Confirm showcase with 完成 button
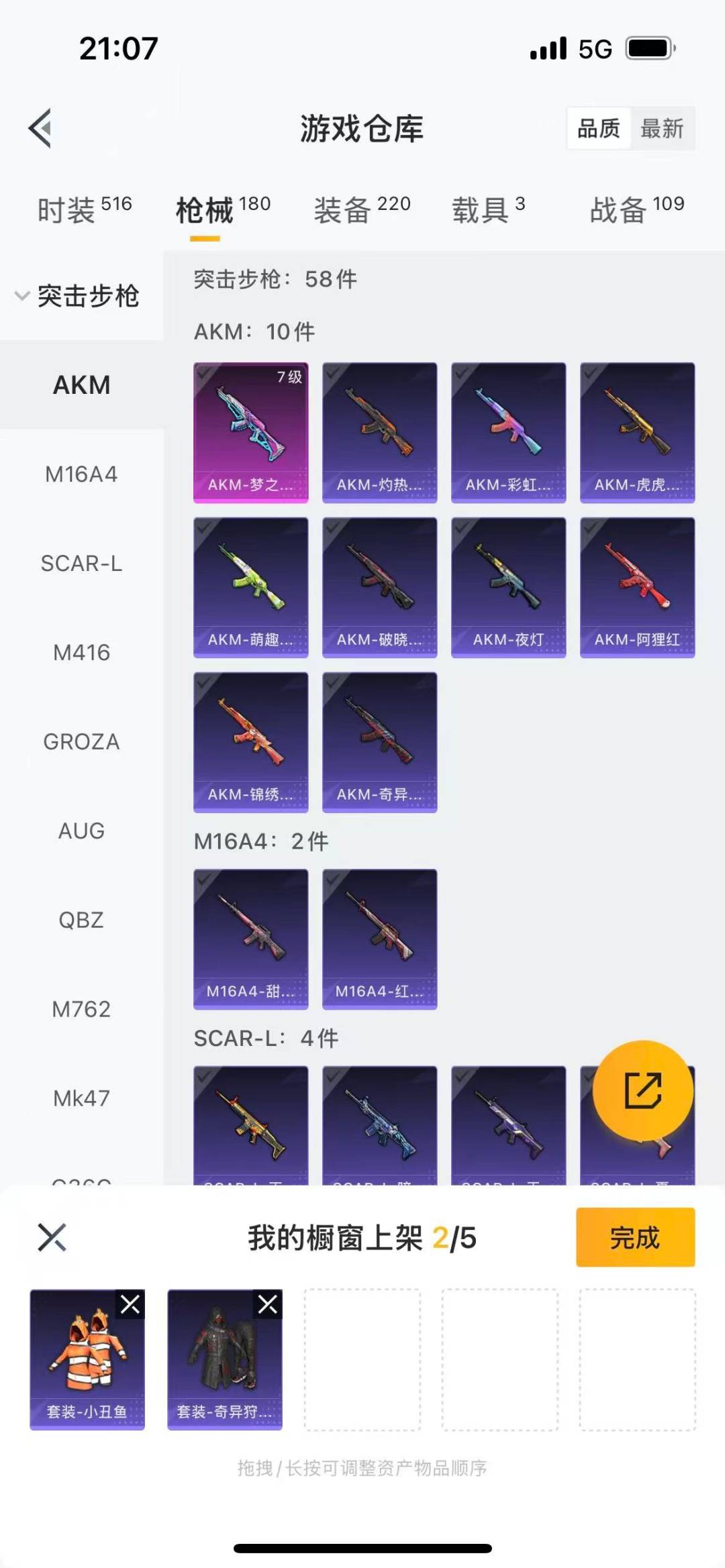Screen dimensions: 725x1568 pyautogui.click(x=635, y=1237)
